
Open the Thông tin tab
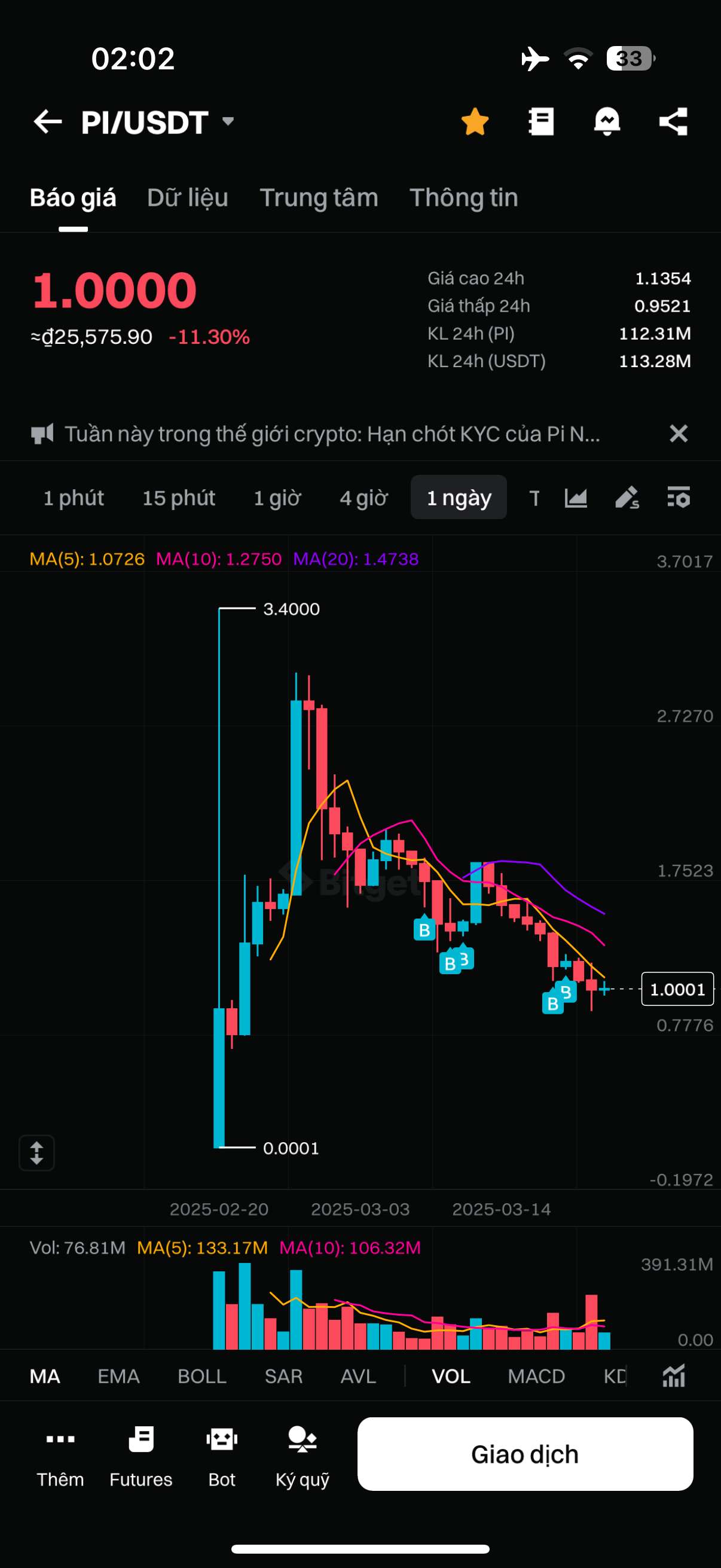(x=464, y=198)
